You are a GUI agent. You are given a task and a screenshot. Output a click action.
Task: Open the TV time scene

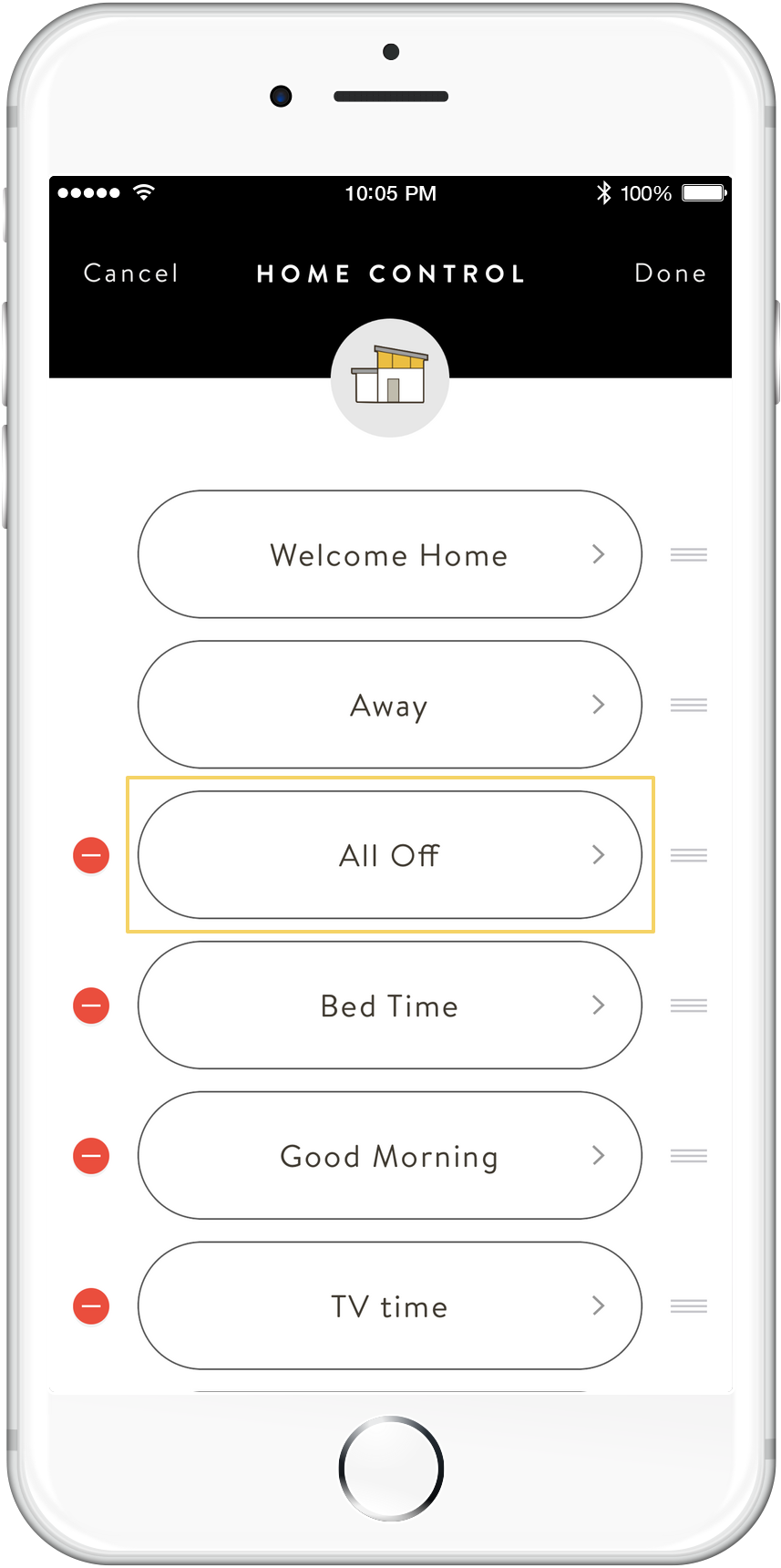[x=390, y=1306]
